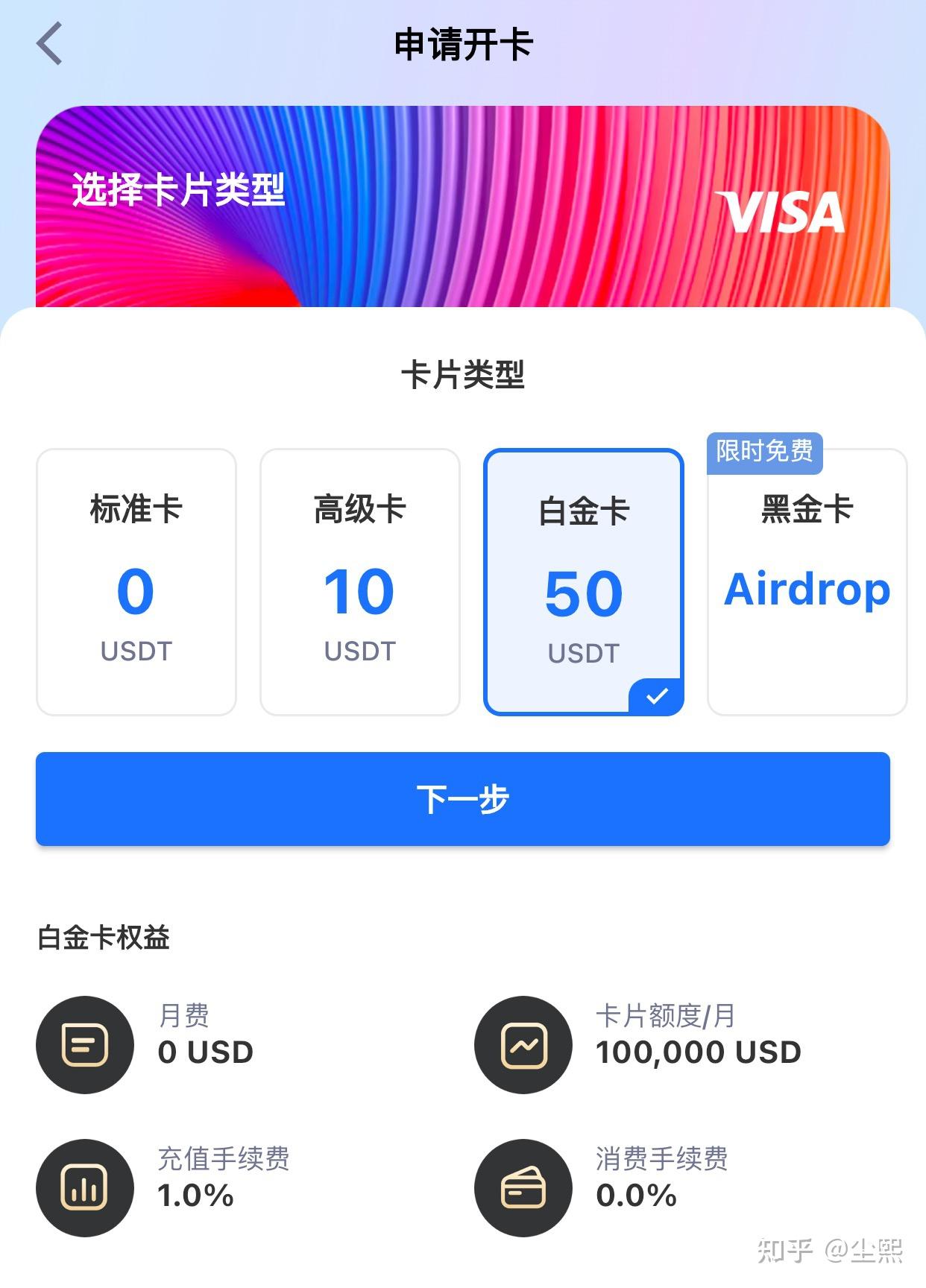
Task: Click the spending fee card icon
Action: [x=523, y=1189]
